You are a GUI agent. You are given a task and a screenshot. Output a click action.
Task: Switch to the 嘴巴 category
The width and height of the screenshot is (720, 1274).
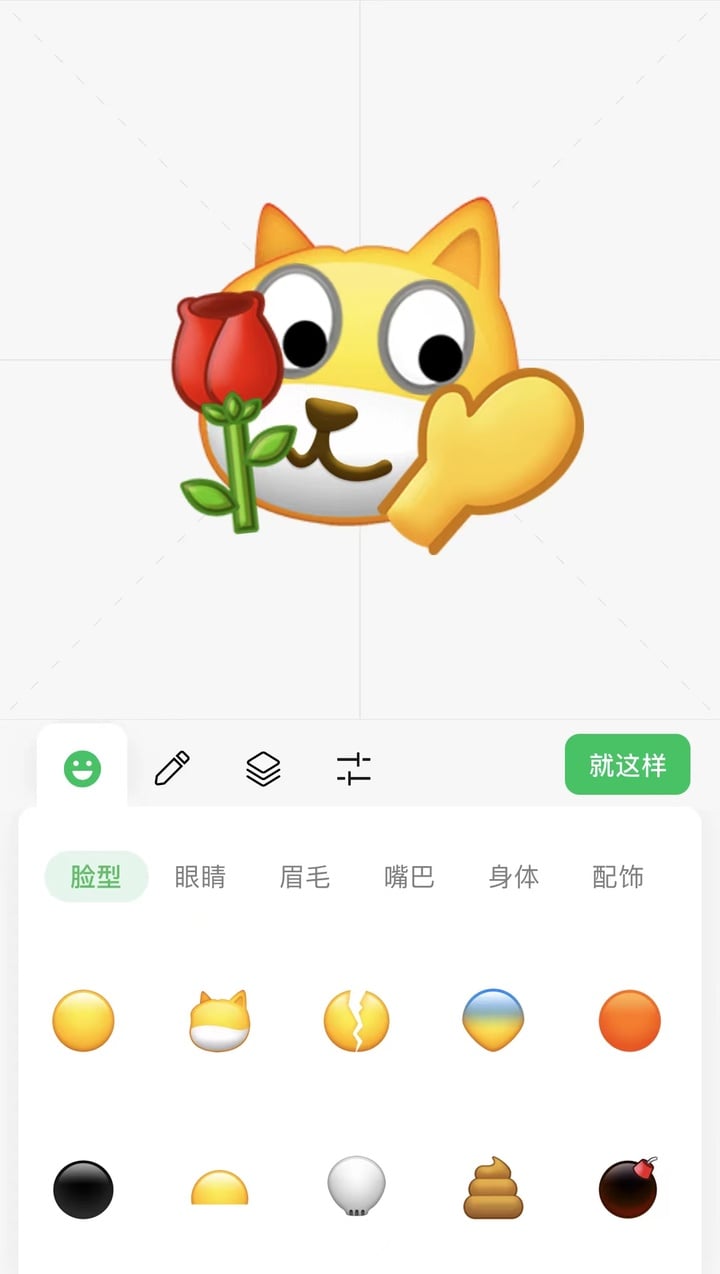tap(409, 877)
